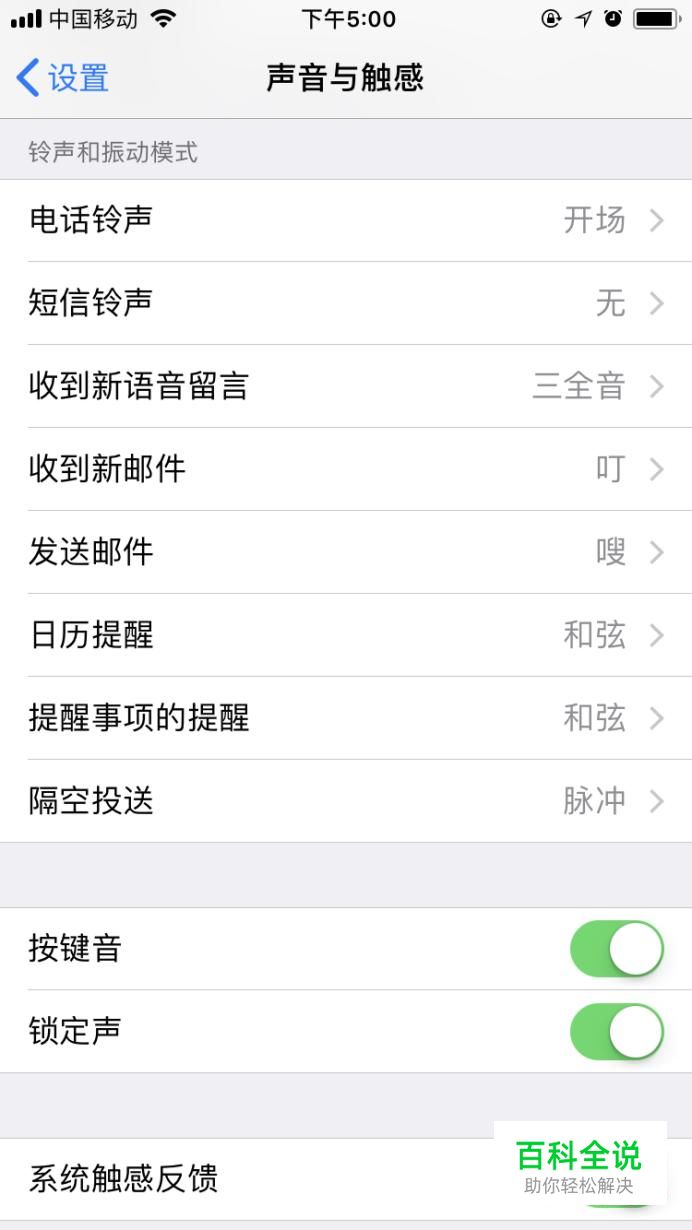Select the 收到新邮件 row
The image size is (692, 1230).
[346, 469]
